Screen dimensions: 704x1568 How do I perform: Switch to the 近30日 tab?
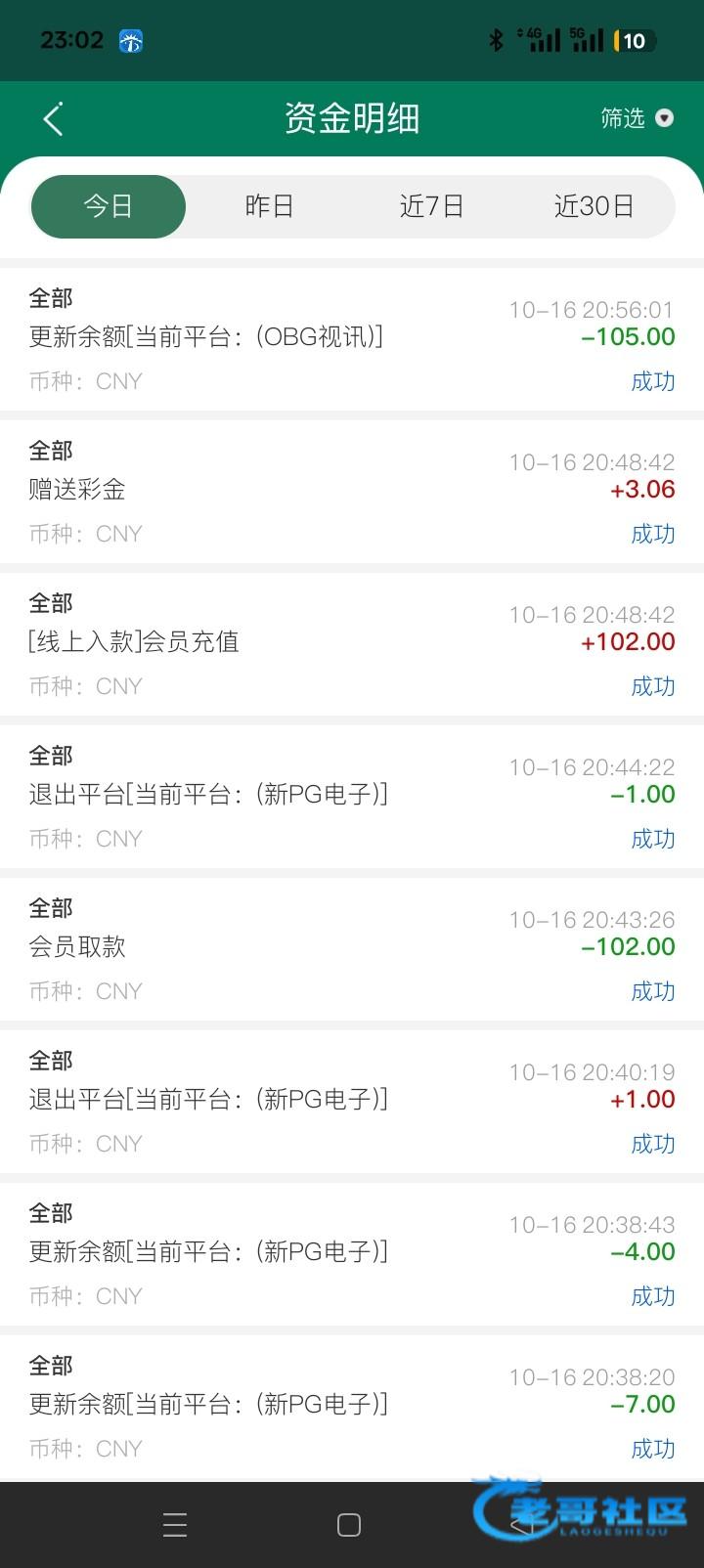(594, 206)
